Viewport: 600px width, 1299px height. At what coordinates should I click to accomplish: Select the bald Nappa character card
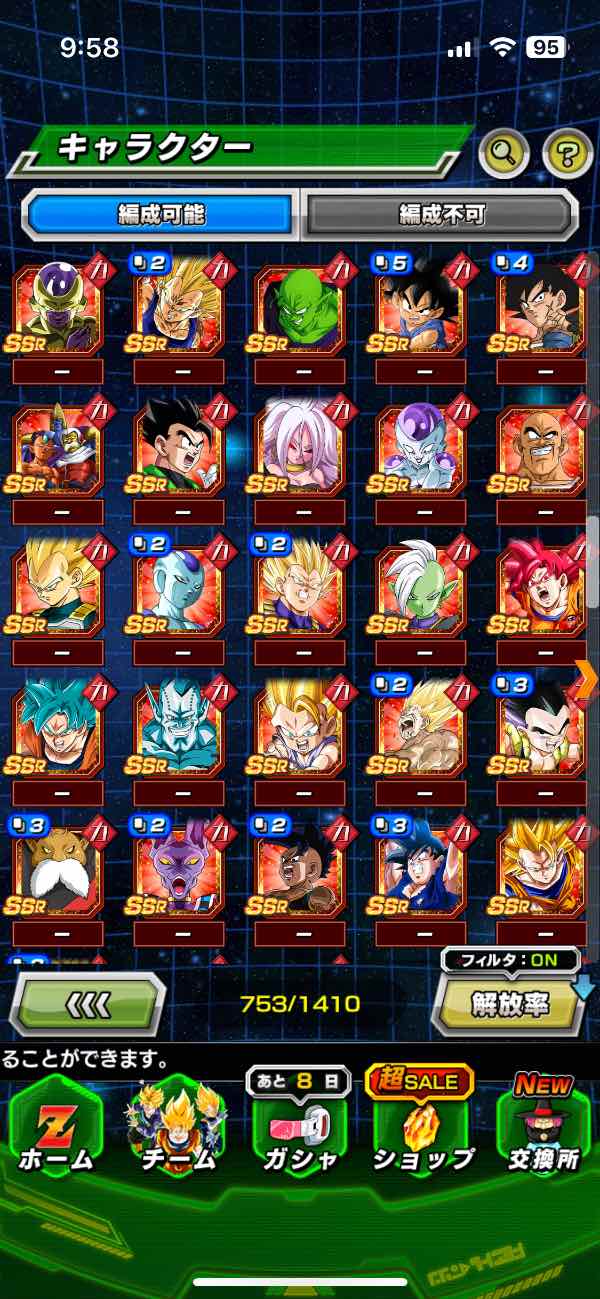click(541, 449)
